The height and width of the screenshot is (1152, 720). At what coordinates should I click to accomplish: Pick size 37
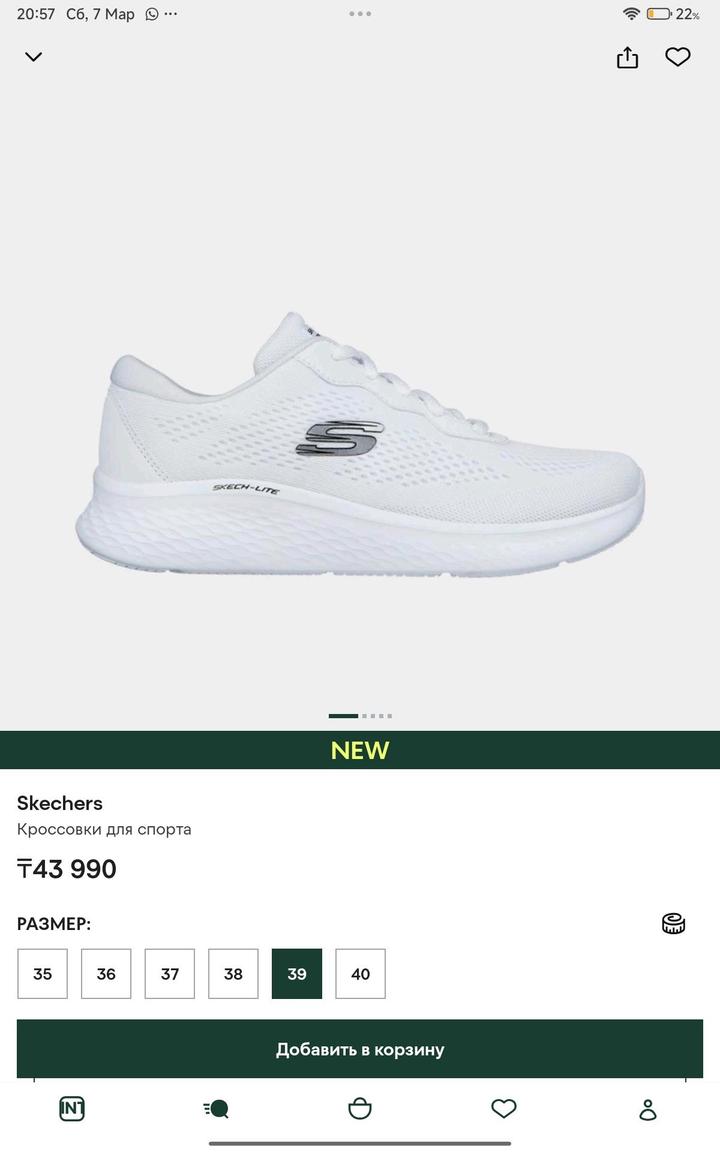pyautogui.click(x=170, y=974)
